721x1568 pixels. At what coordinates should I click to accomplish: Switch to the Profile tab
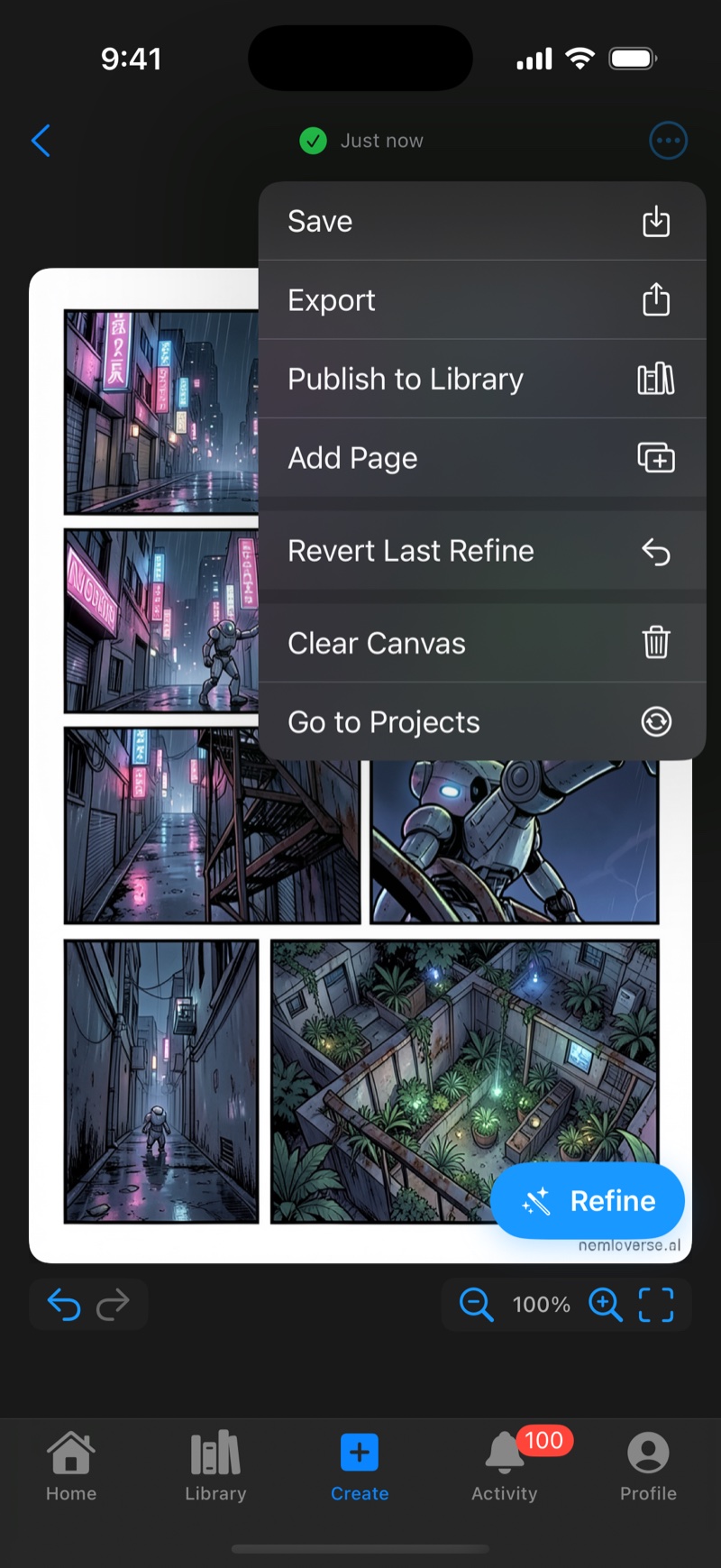tap(648, 1467)
